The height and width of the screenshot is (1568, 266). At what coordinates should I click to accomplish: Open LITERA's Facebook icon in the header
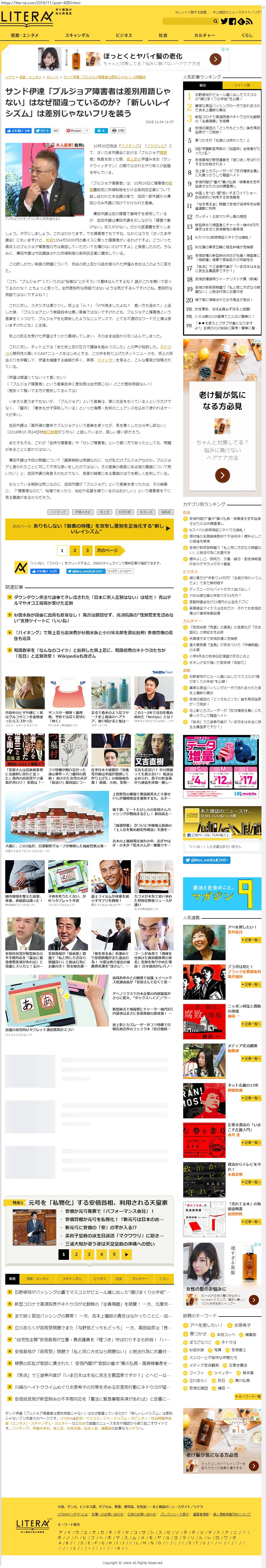pos(233,21)
